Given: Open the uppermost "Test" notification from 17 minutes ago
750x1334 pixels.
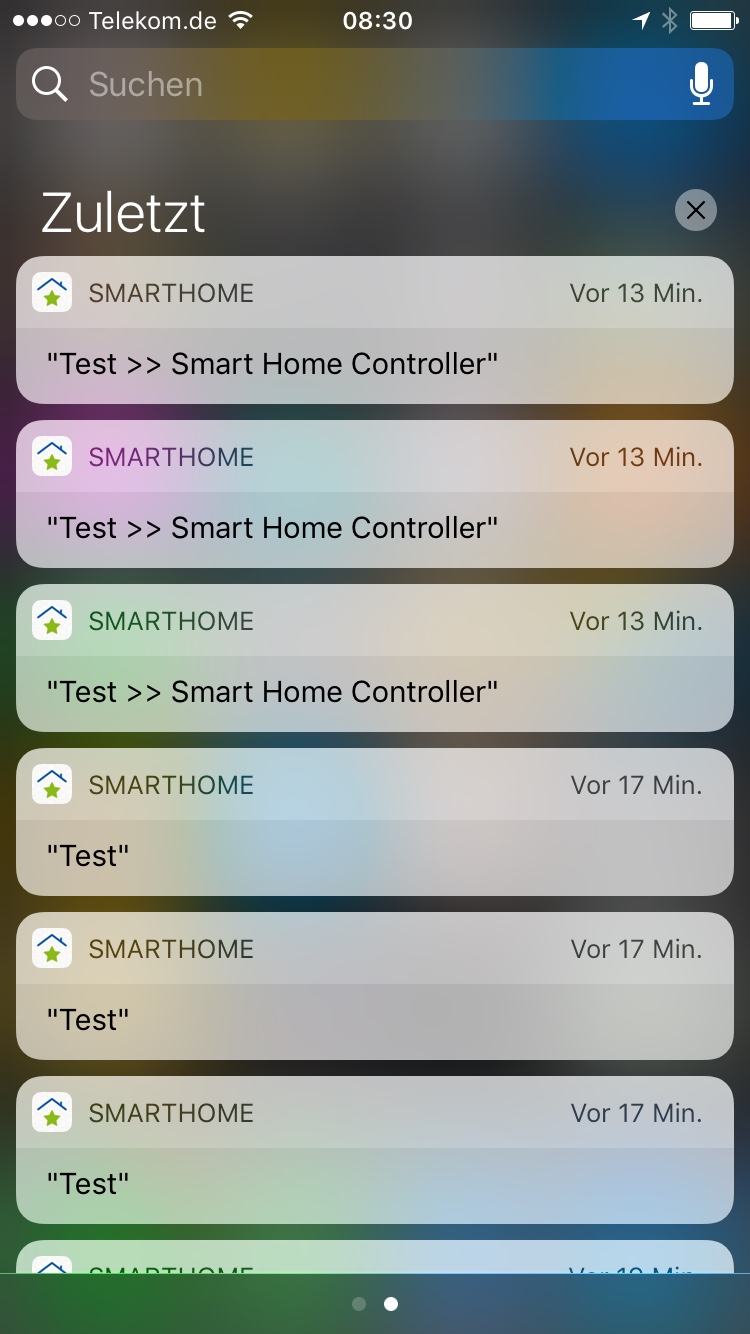Looking at the screenshot, I should (375, 823).
